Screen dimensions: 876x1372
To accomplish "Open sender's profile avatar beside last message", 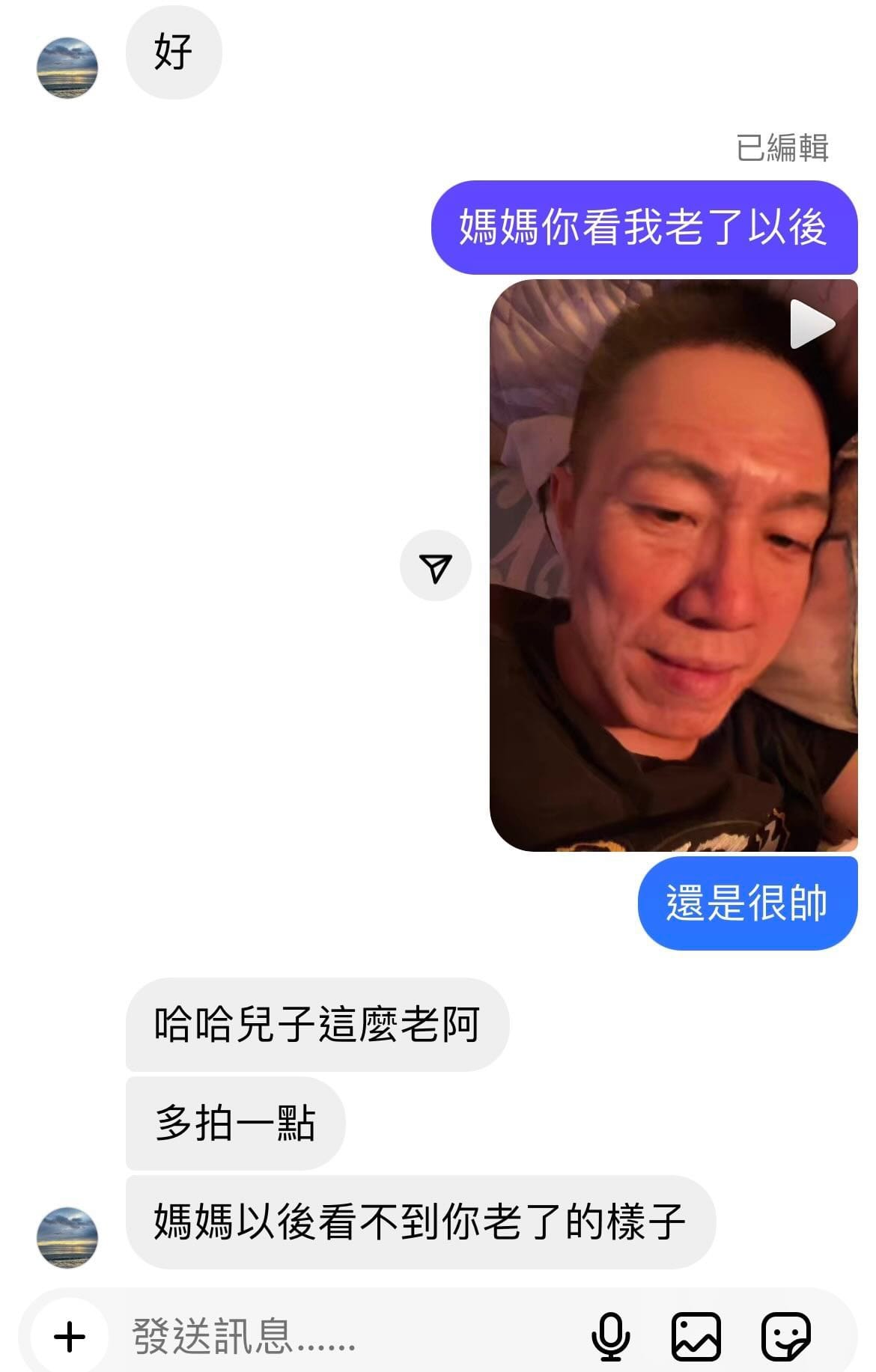I will (x=67, y=1237).
